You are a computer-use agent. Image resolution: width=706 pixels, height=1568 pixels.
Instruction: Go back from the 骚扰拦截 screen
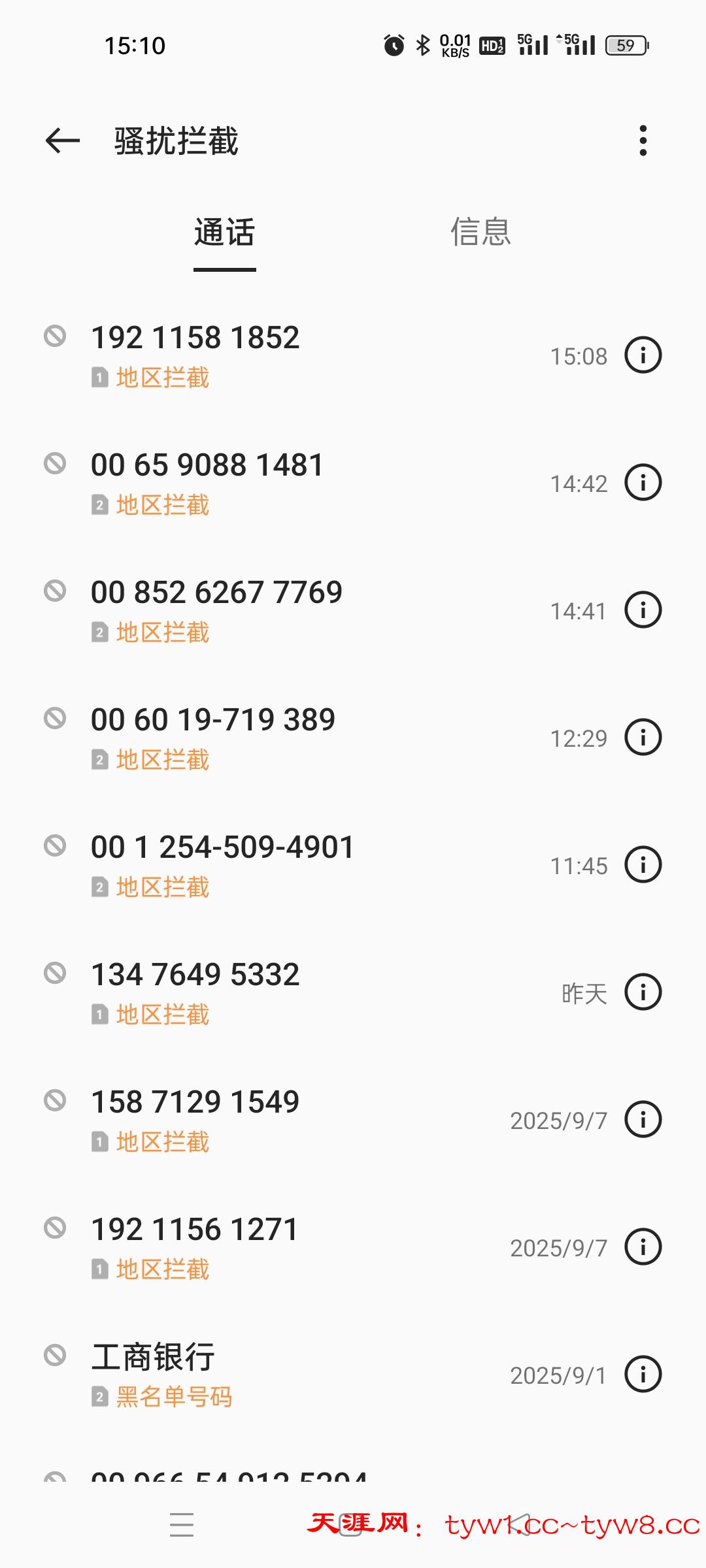pyautogui.click(x=63, y=140)
